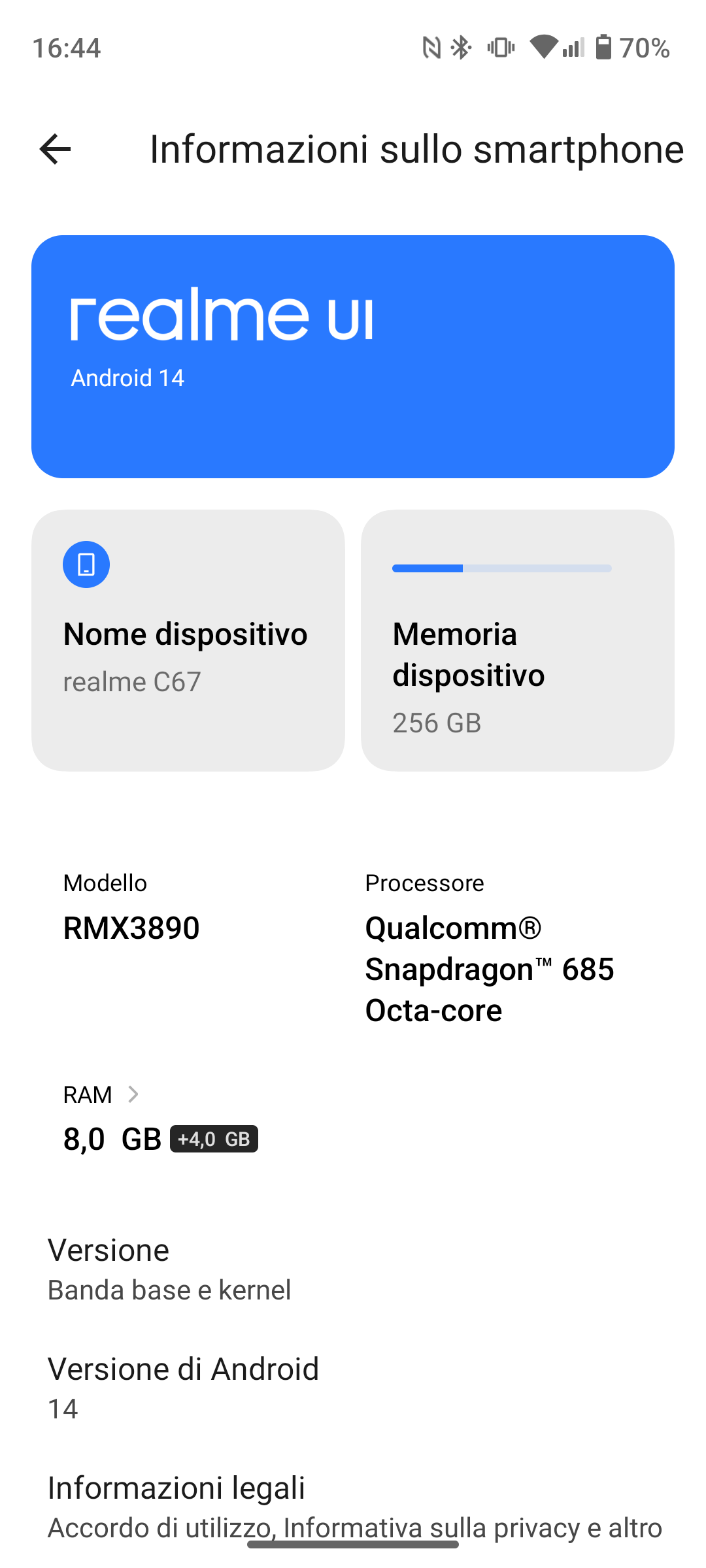The image size is (706, 1568).
Task: Open the realme UI Android 14 banner
Action: point(353,357)
